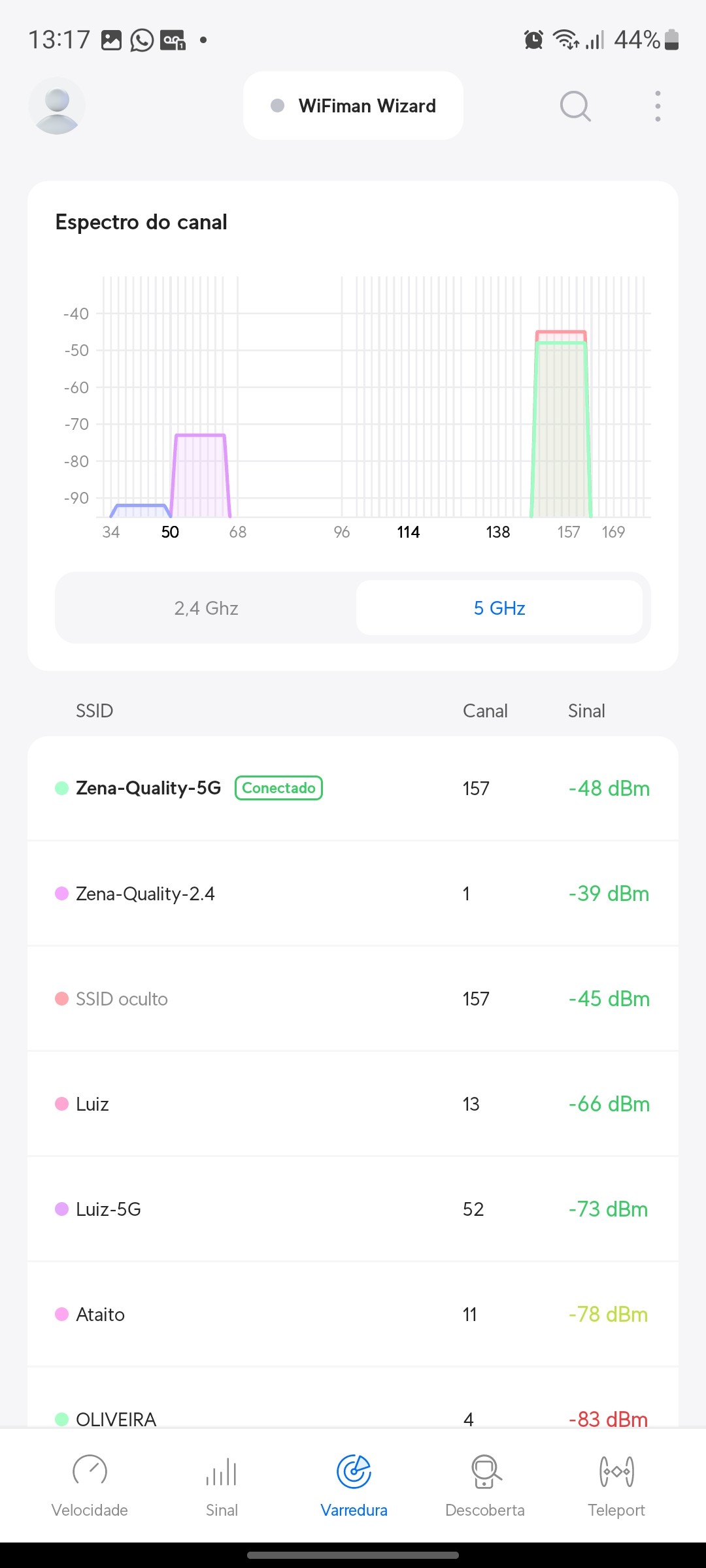The image size is (706, 1568).
Task: View details for Ataito network
Action: [x=353, y=1314]
